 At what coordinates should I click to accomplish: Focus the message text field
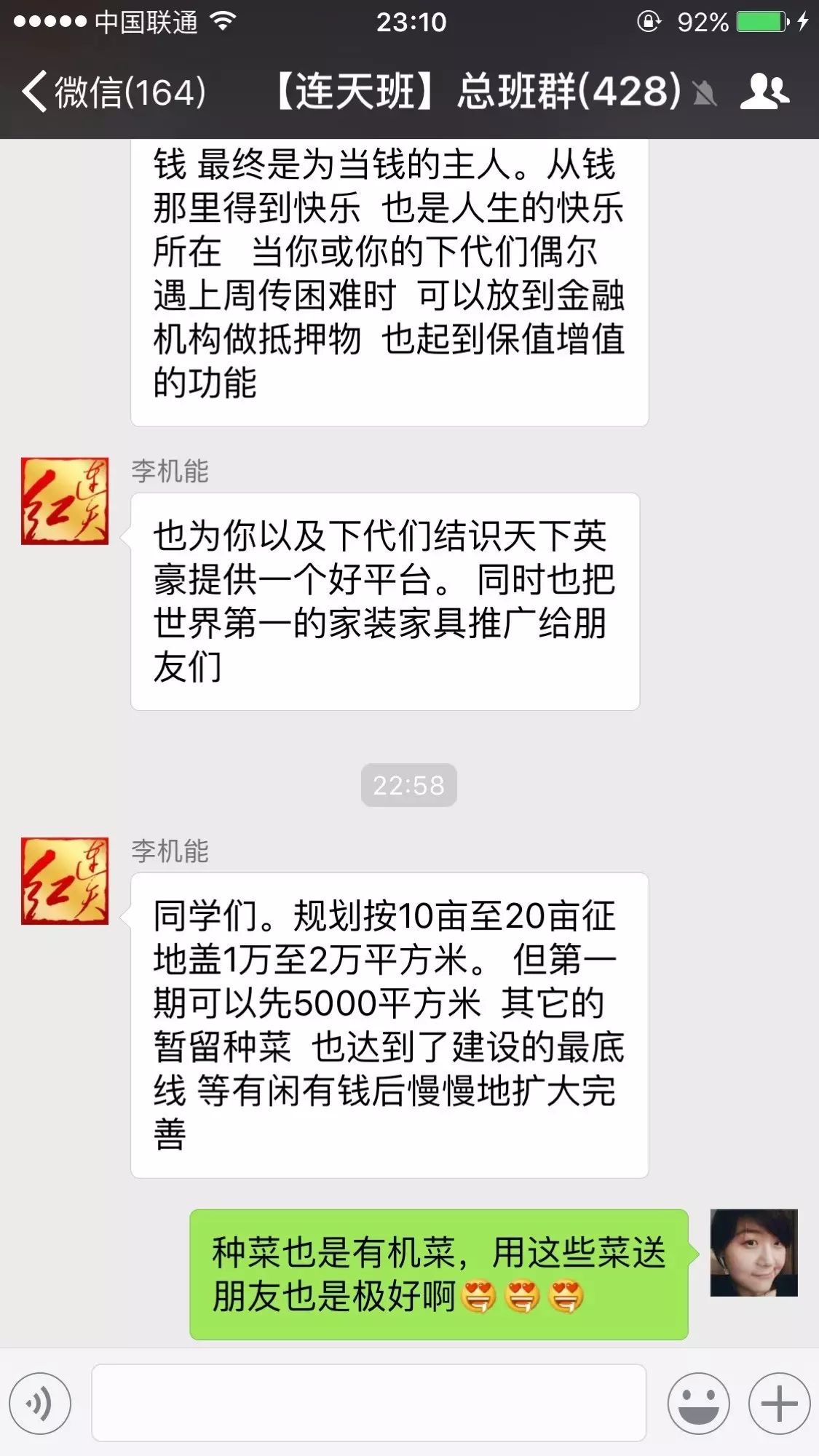368,1403
